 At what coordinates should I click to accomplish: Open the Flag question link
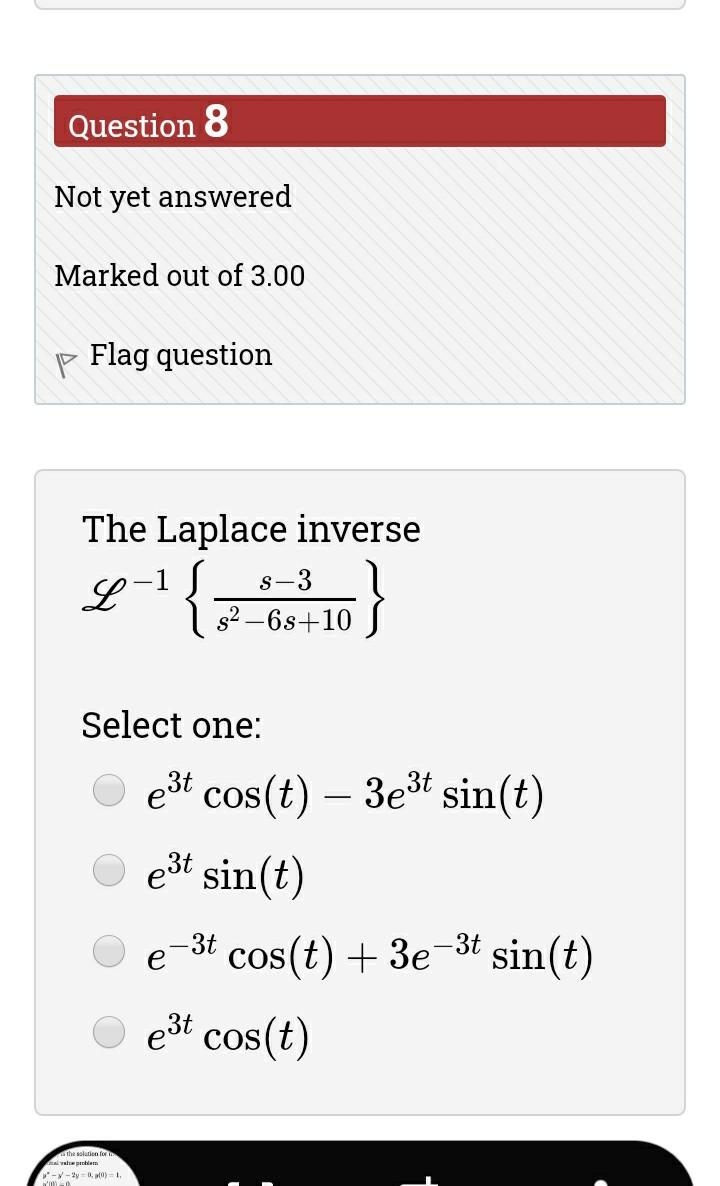(181, 355)
